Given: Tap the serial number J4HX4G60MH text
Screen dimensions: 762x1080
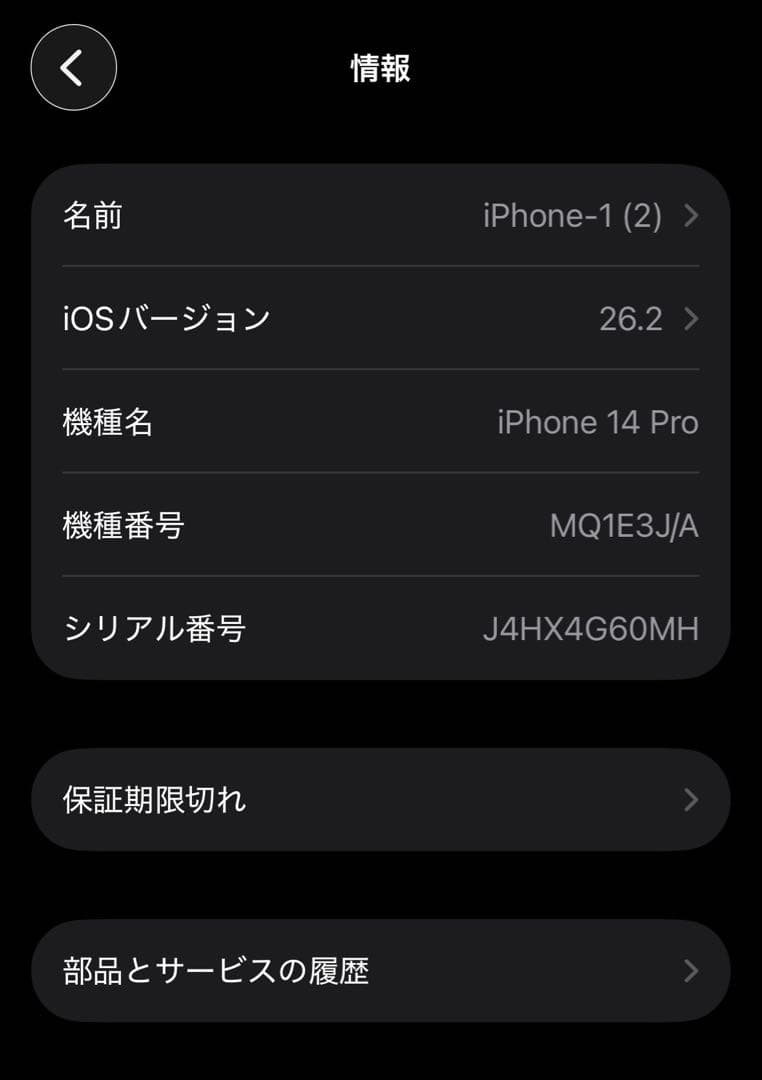Looking at the screenshot, I should tap(589, 628).
